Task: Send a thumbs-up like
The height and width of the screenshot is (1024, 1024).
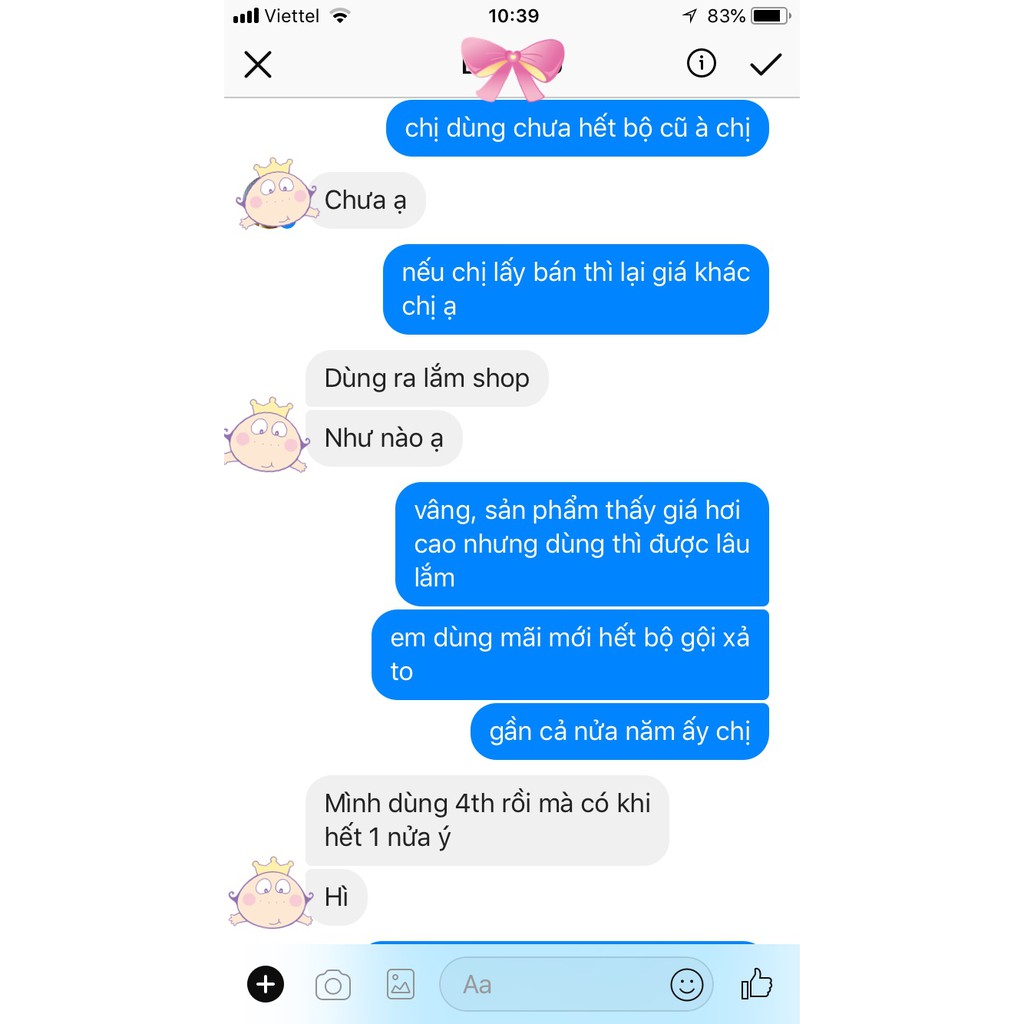Action: pyautogui.click(x=757, y=985)
